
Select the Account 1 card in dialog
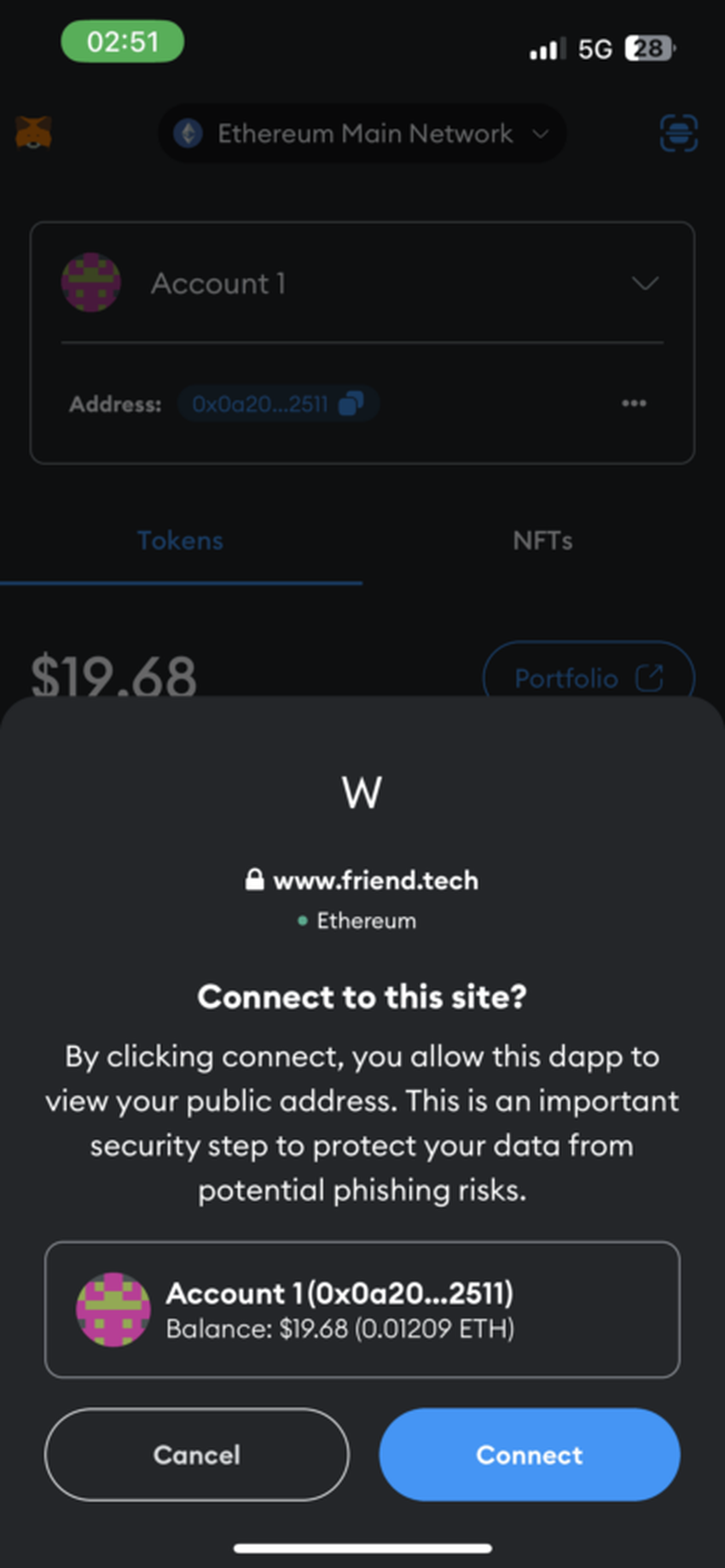click(362, 1309)
